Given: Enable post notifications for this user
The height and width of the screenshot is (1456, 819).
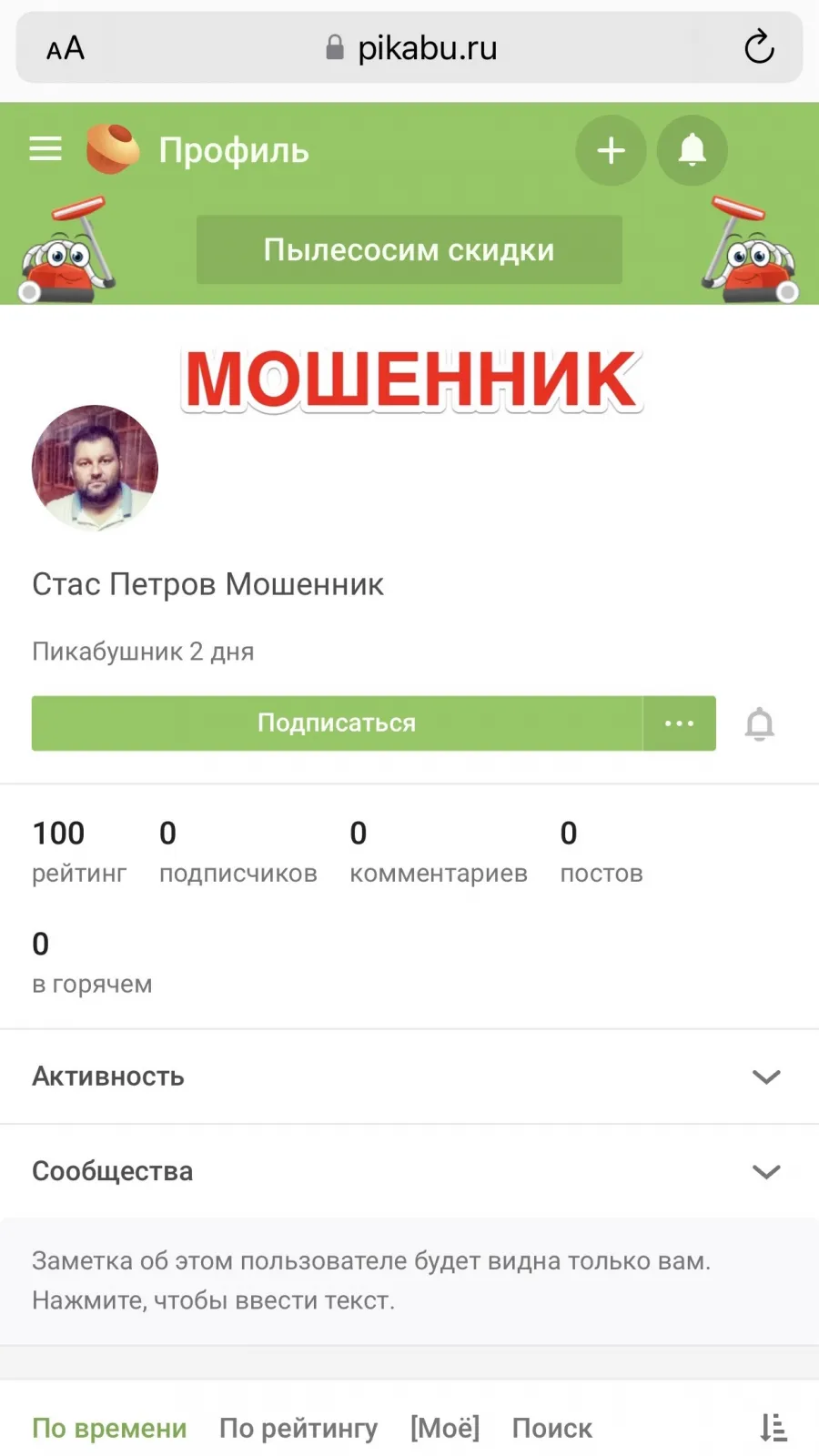Looking at the screenshot, I should pos(760,724).
